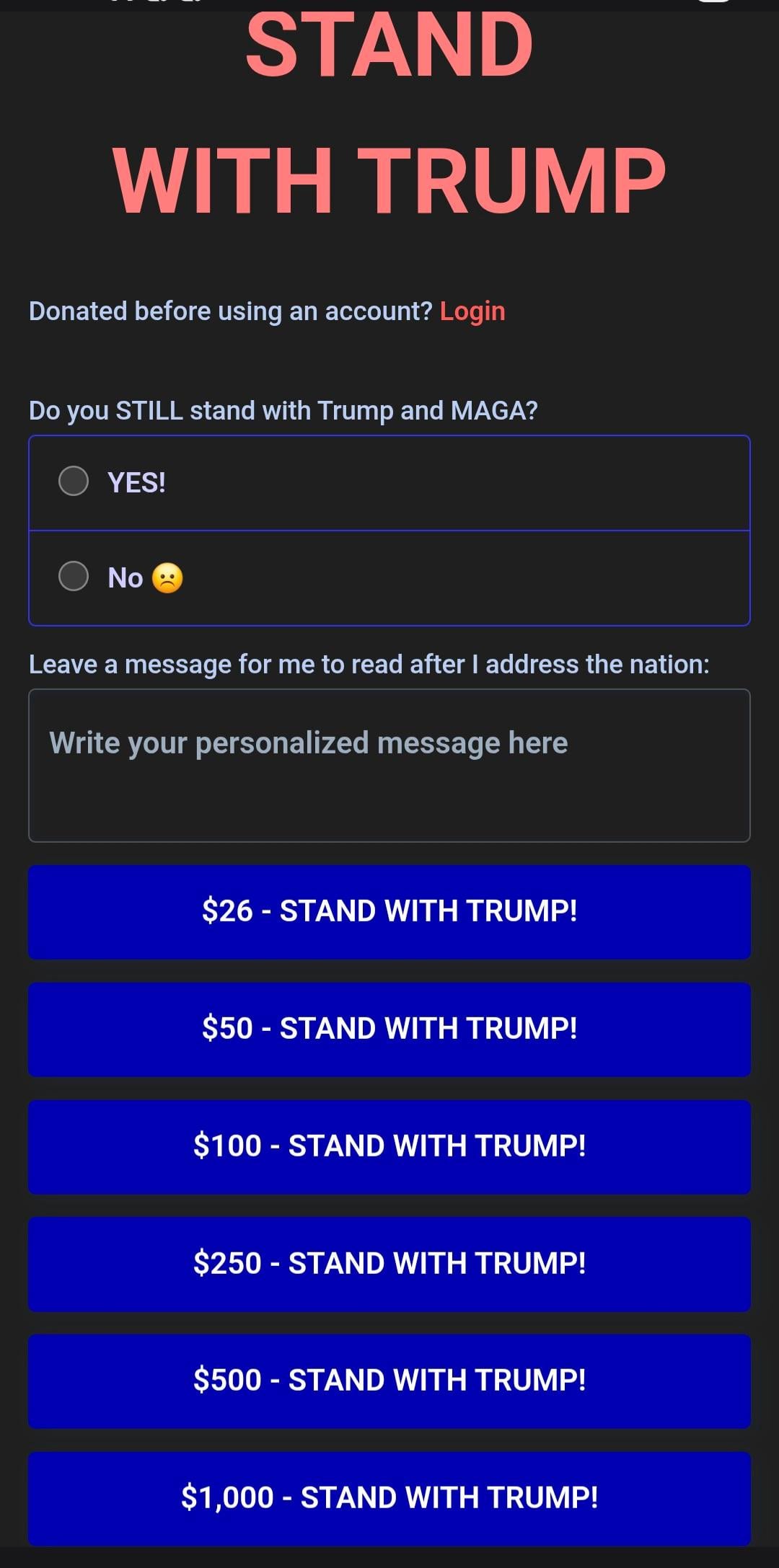Choose the $100 donation button
The height and width of the screenshot is (1568, 779).
pos(389,1147)
